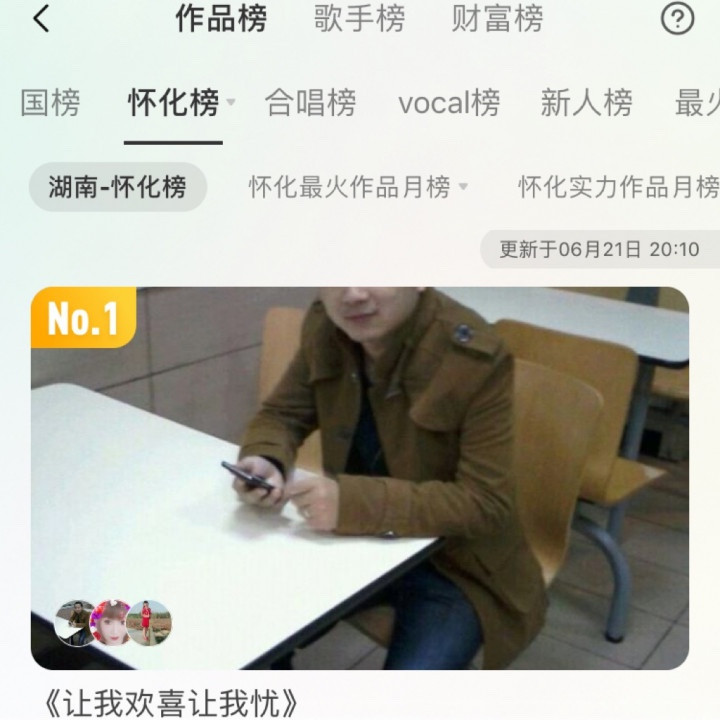Switch to the 新人榜 sub-tab
This screenshot has height=720, width=720.
tap(586, 103)
